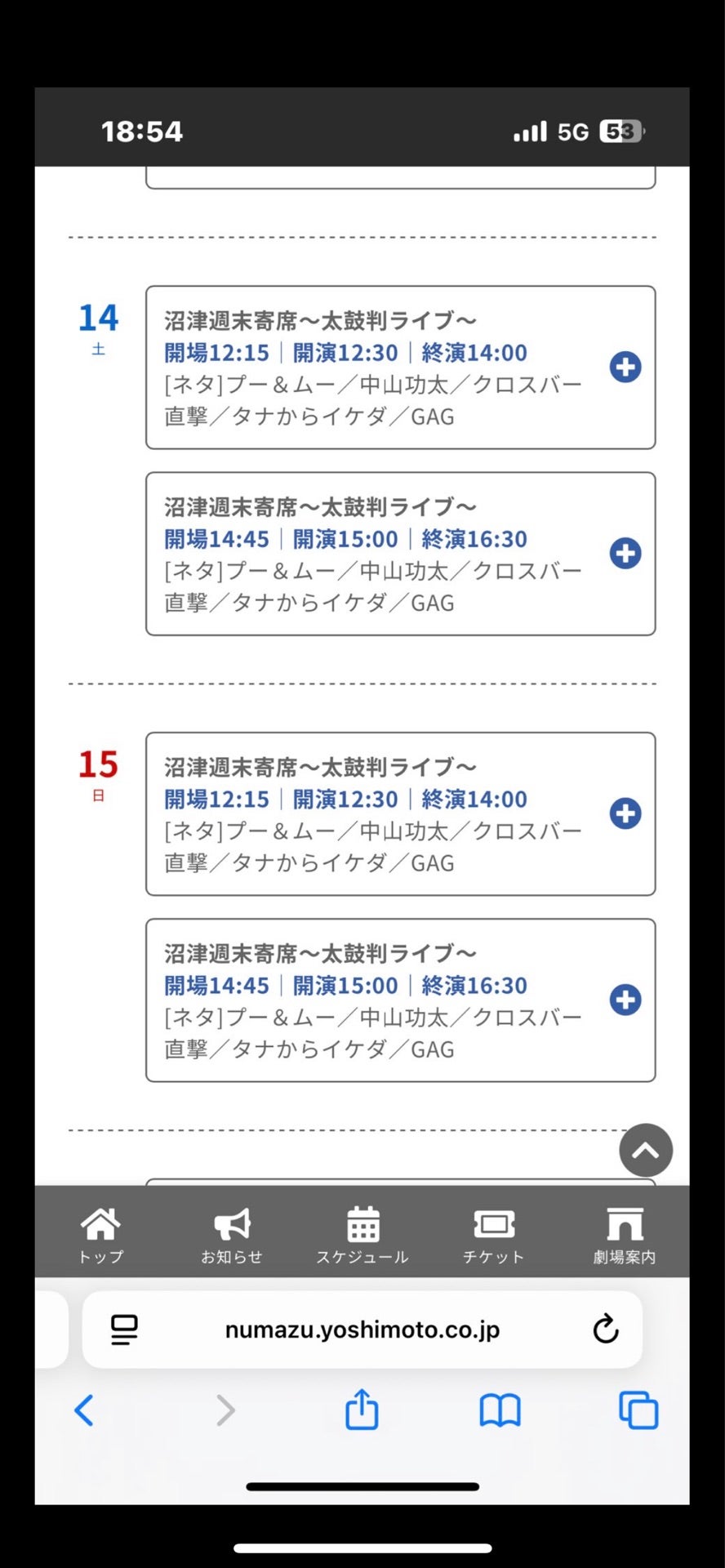Show all open browser tabs
Screen dimensions: 725x1568
638,1410
